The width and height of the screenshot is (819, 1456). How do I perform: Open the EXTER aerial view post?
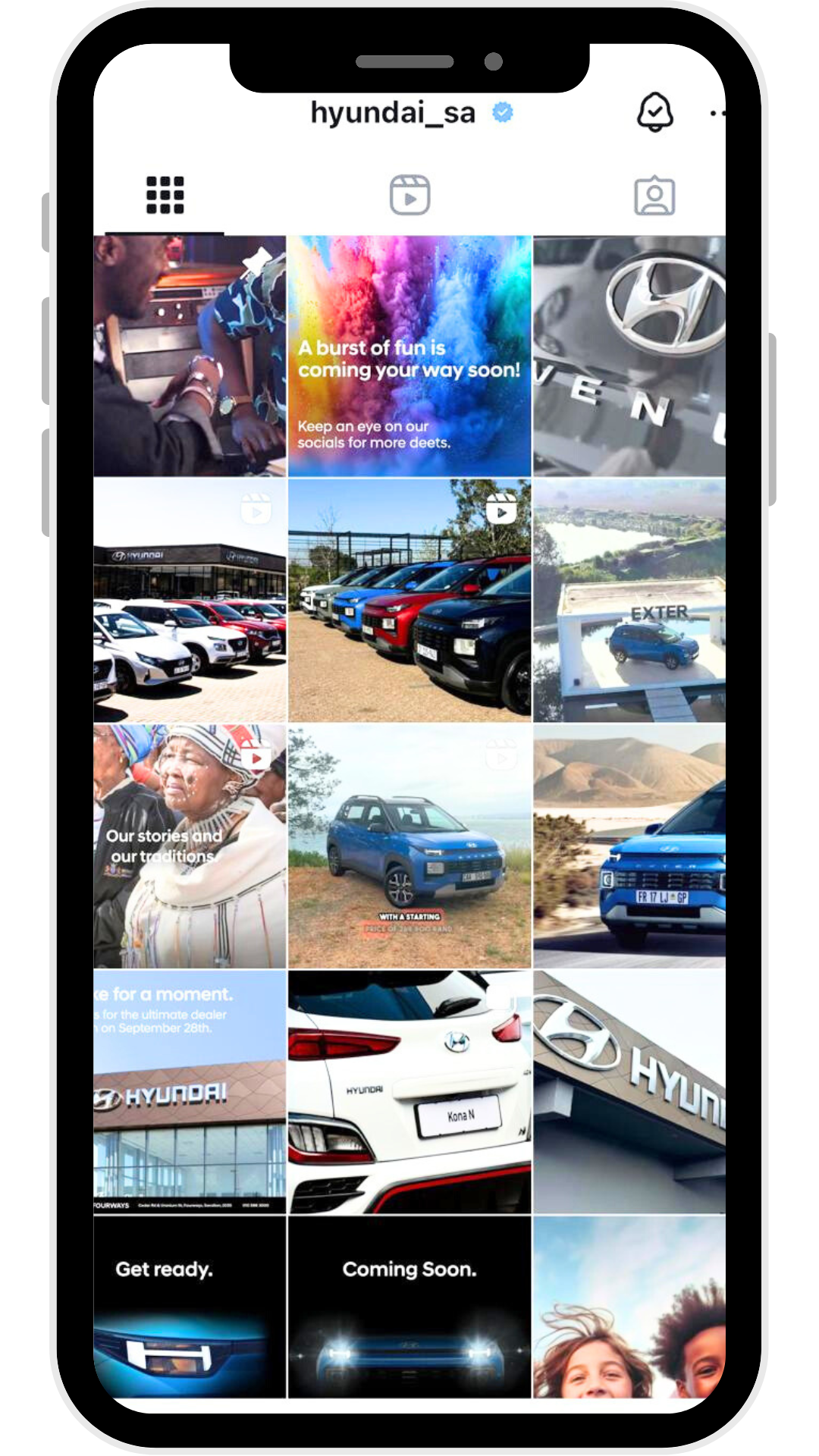pyautogui.click(x=629, y=600)
